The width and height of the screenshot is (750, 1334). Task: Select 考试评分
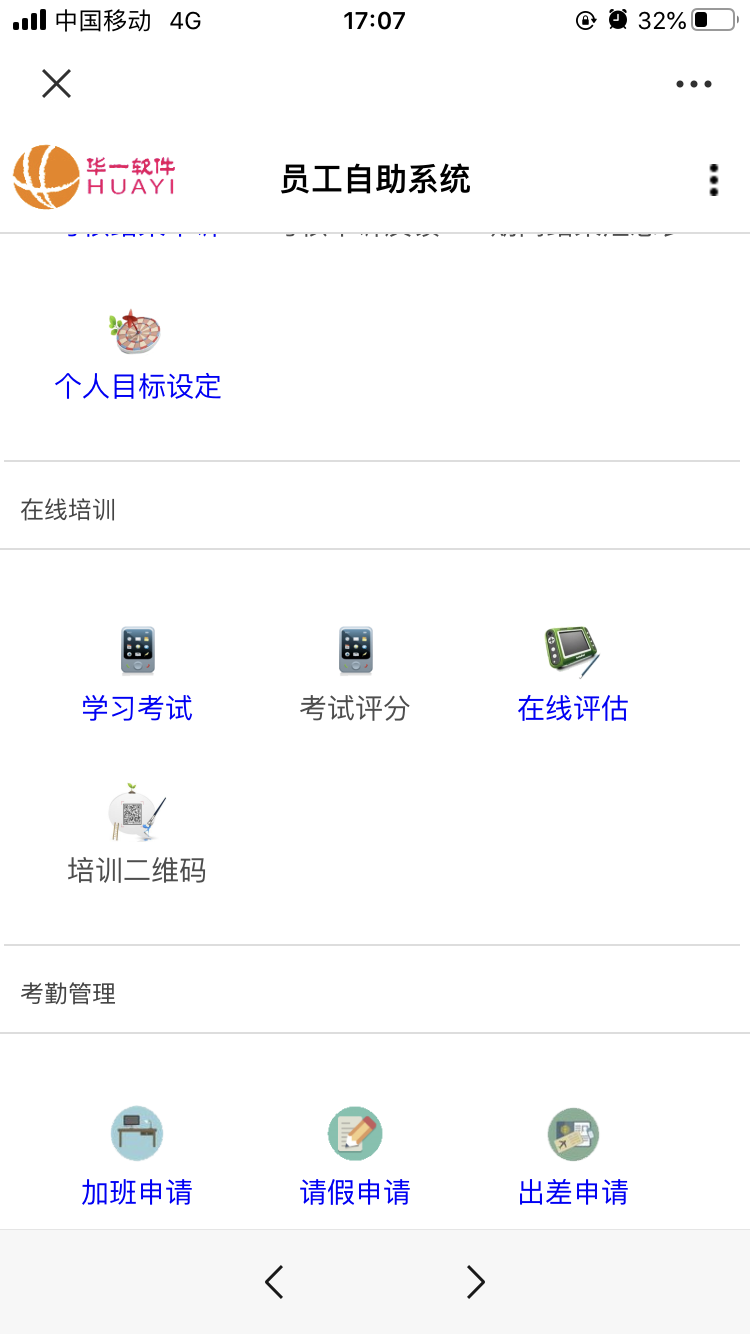pyautogui.click(x=355, y=708)
